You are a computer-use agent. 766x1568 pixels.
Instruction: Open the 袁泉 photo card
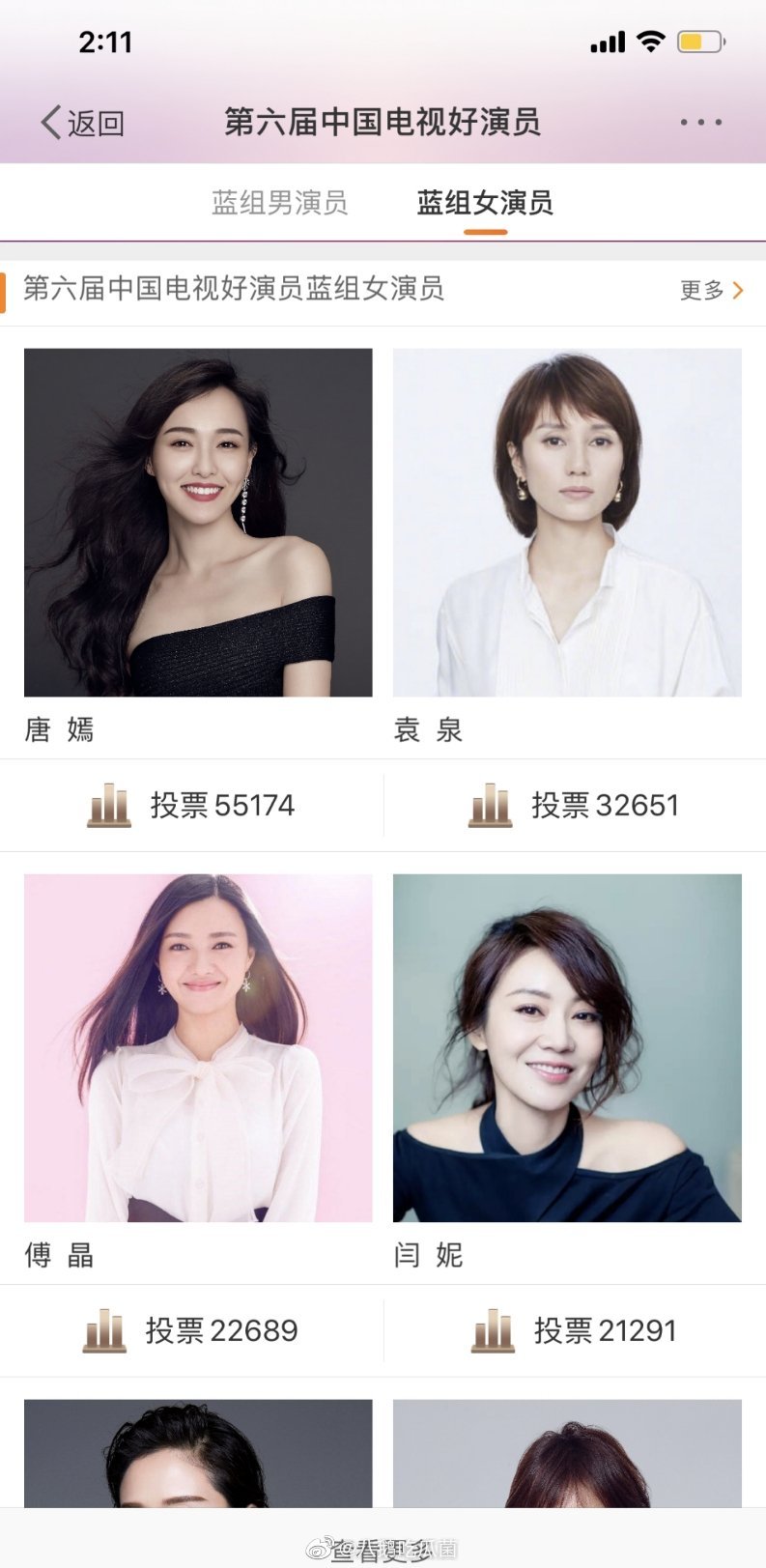567,523
